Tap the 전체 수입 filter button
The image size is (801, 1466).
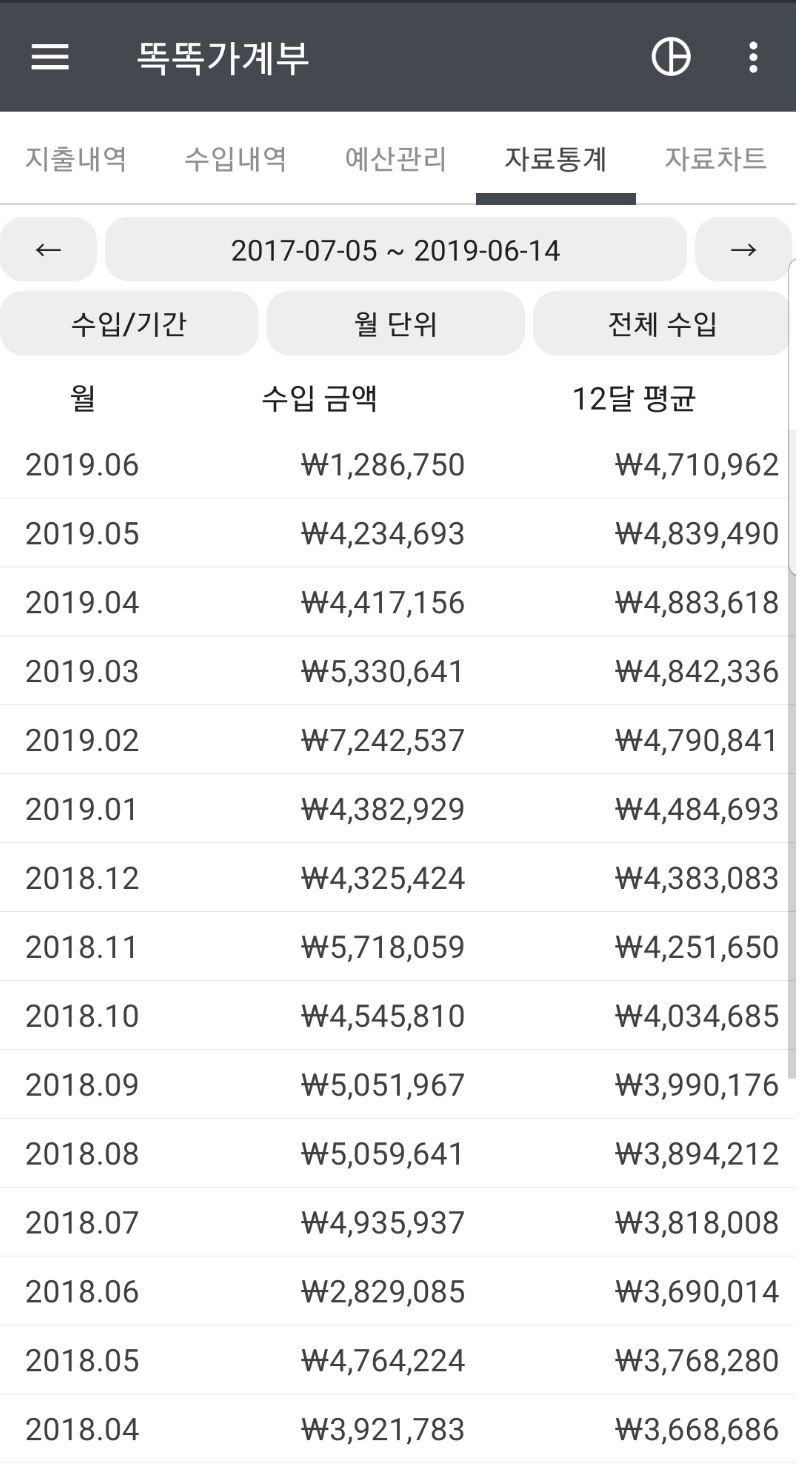coord(662,323)
